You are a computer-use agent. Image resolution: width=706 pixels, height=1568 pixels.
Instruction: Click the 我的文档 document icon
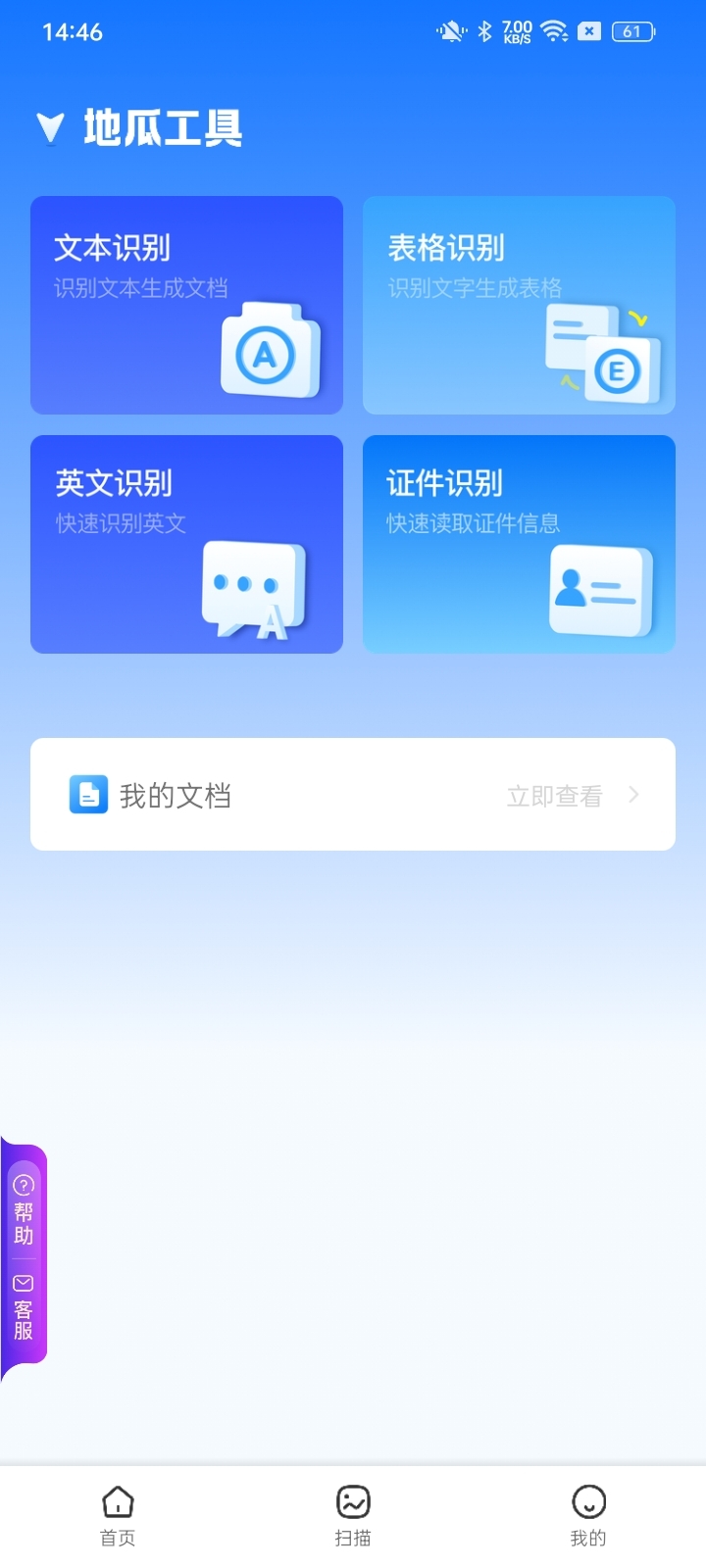click(x=88, y=795)
